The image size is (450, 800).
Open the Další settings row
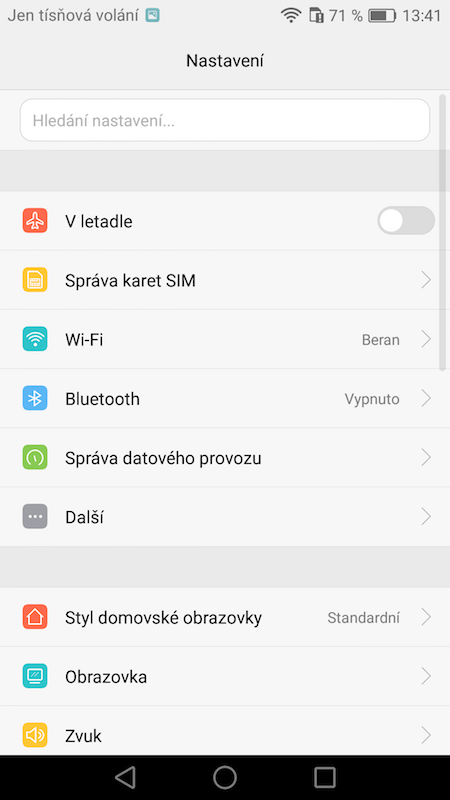(x=225, y=517)
